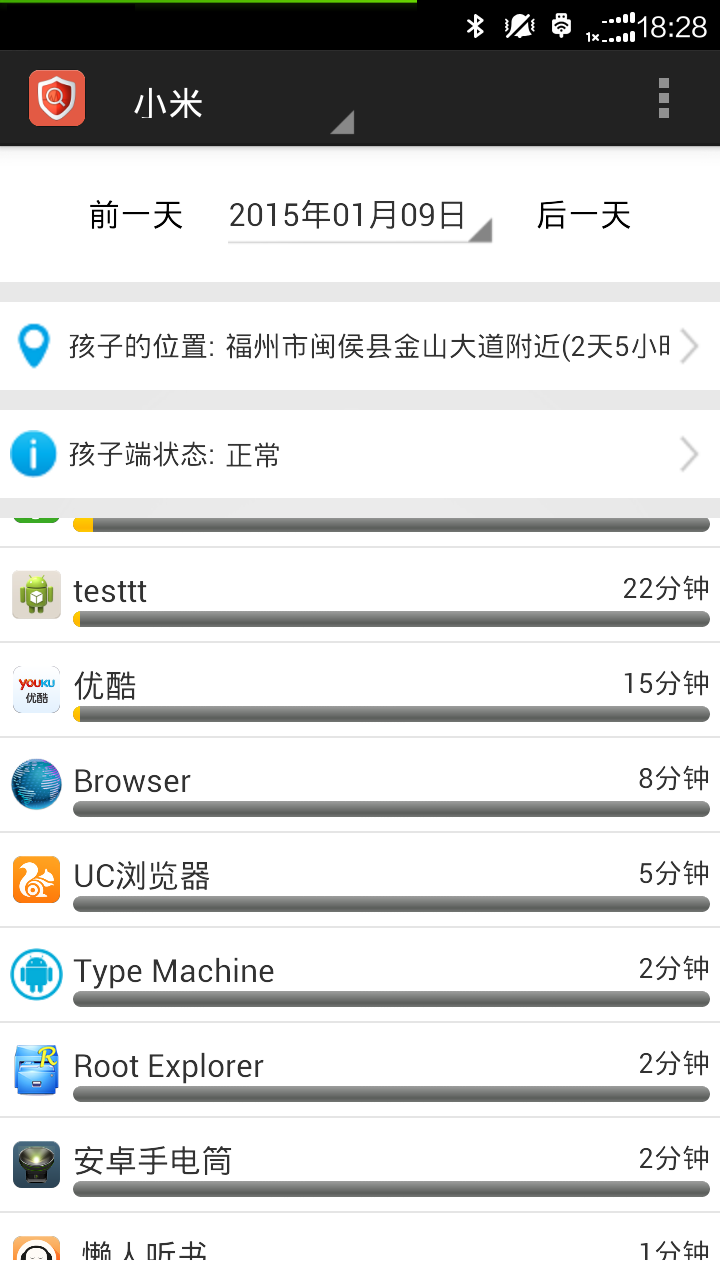Viewport: 720px width, 1280px height.
Task: Expand the 小米 child selector dropdown
Action: (240, 104)
